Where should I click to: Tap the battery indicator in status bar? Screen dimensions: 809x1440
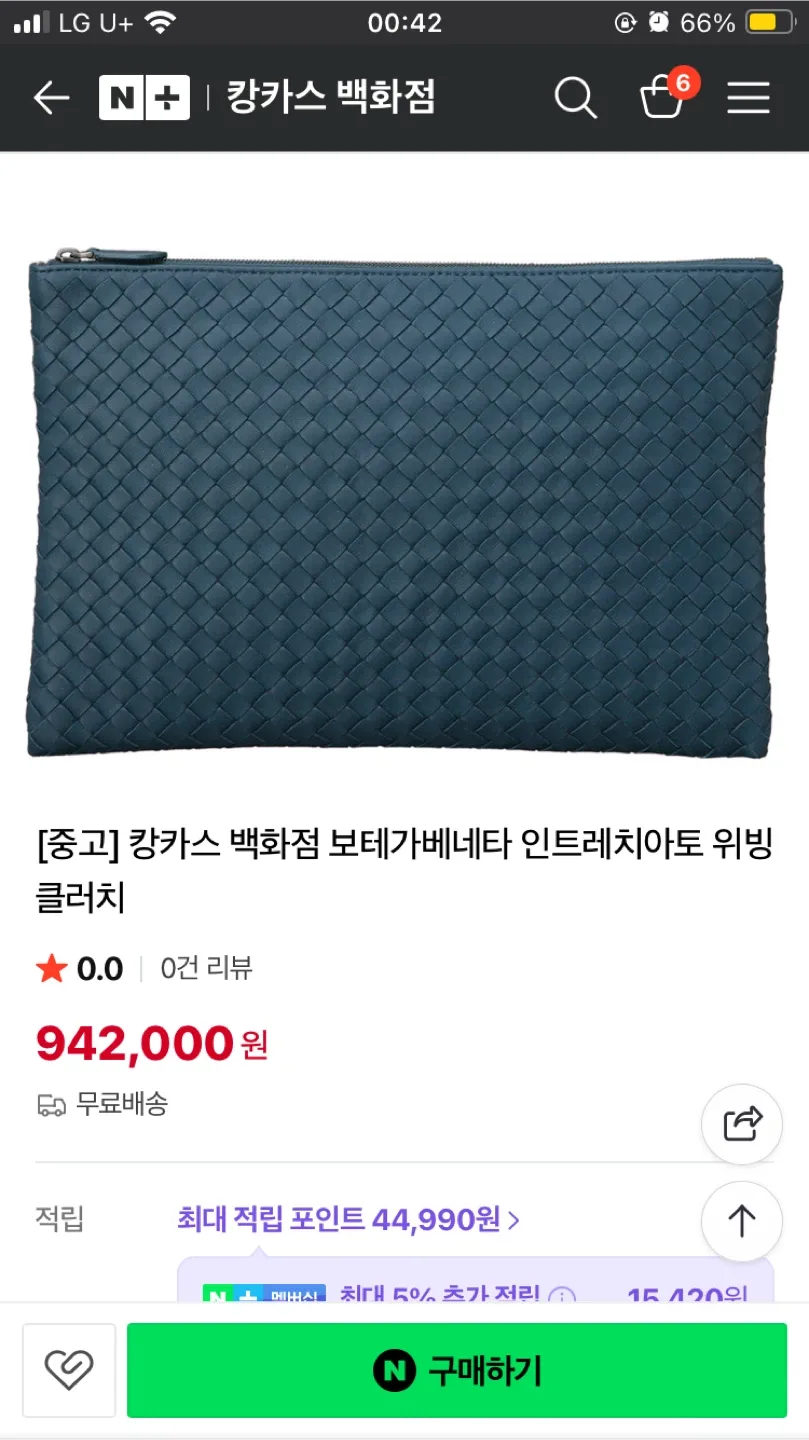(768, 20)
